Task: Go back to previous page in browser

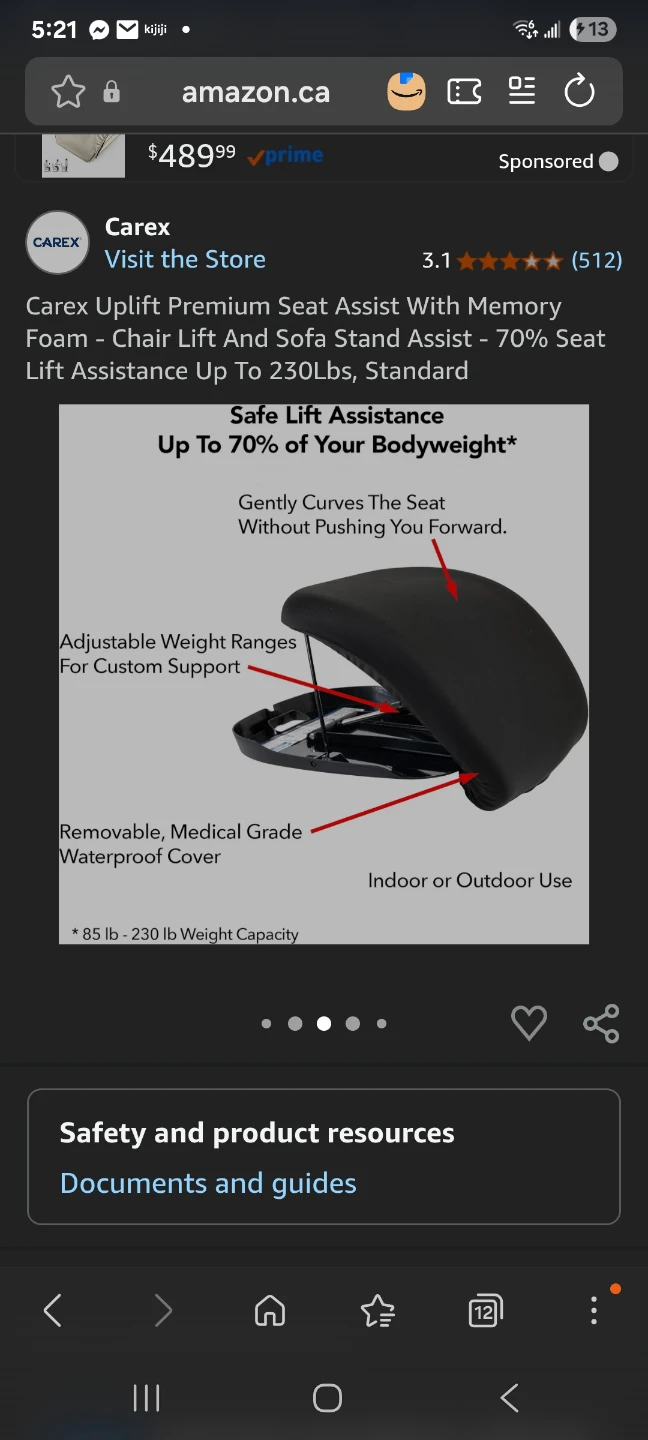Action: point(53,1310)
